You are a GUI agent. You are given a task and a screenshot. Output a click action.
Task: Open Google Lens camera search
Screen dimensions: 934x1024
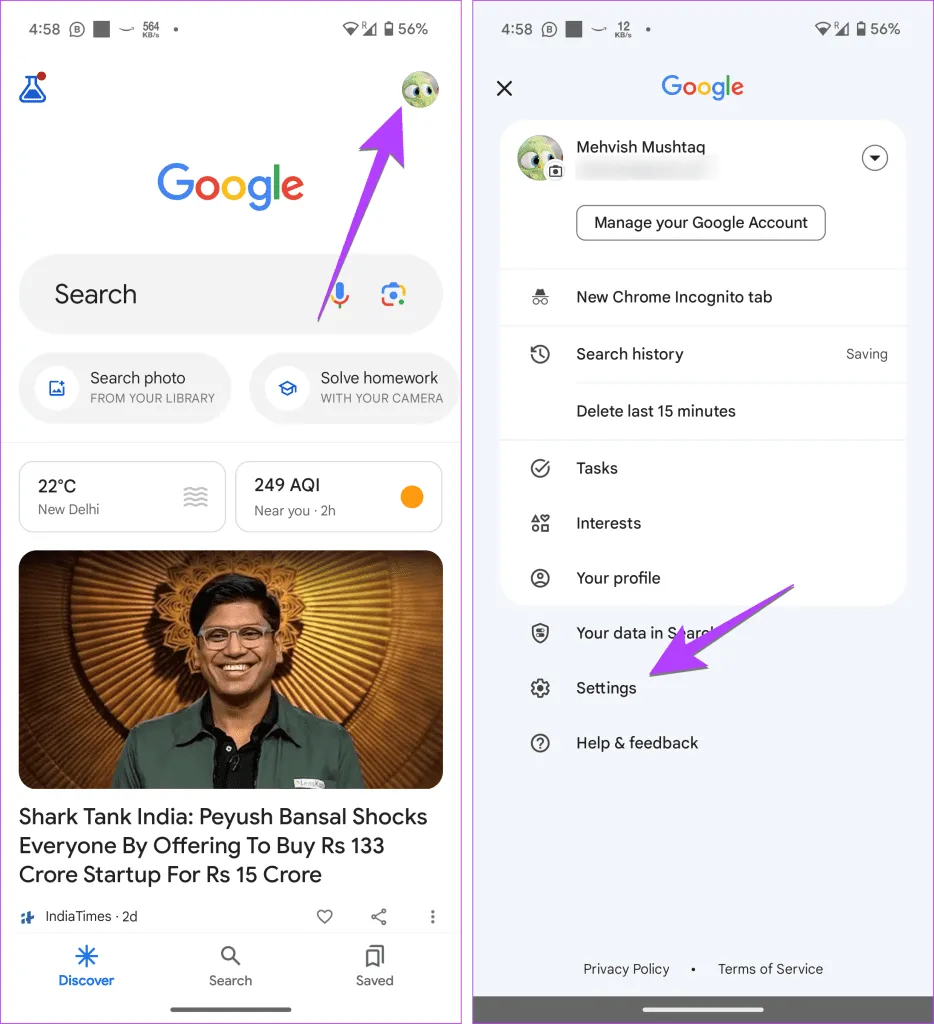(x=394, y=294)
